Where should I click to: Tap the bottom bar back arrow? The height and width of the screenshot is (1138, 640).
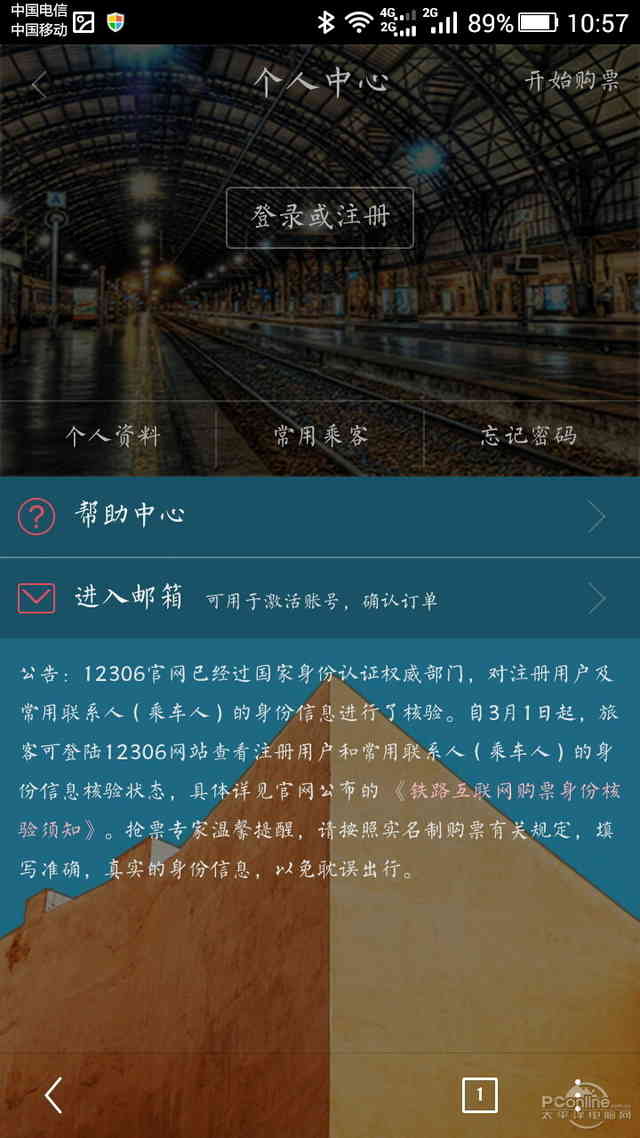54,1096
